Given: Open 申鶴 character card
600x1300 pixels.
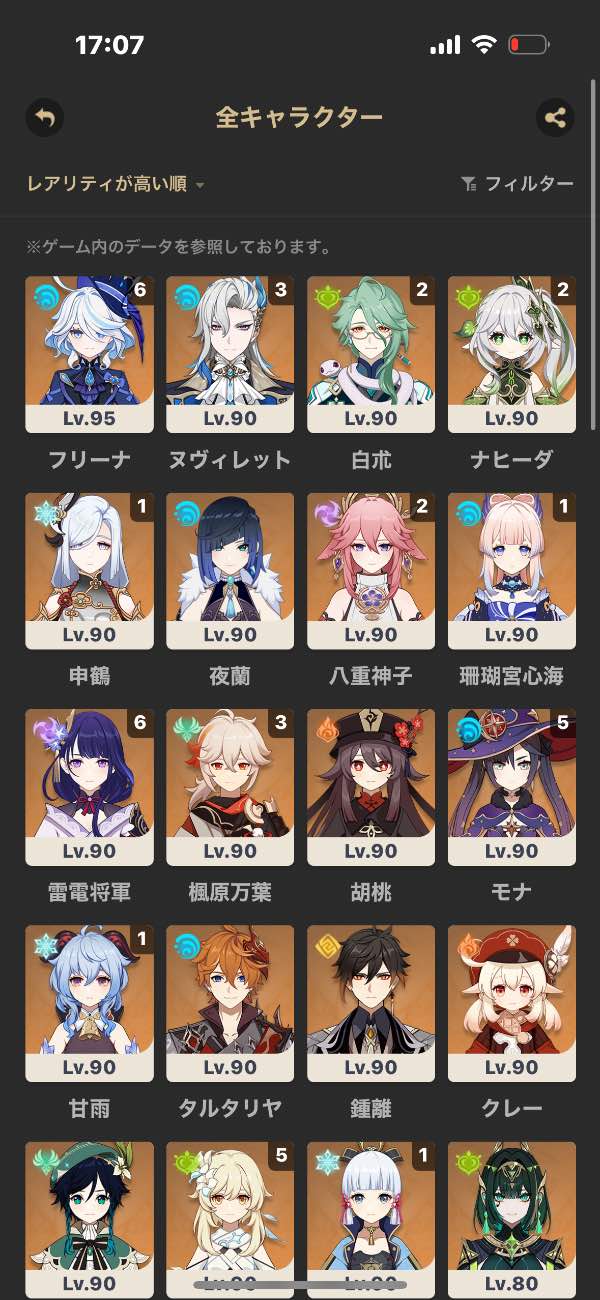Looking at the screenshot, I should coord(89,570).
